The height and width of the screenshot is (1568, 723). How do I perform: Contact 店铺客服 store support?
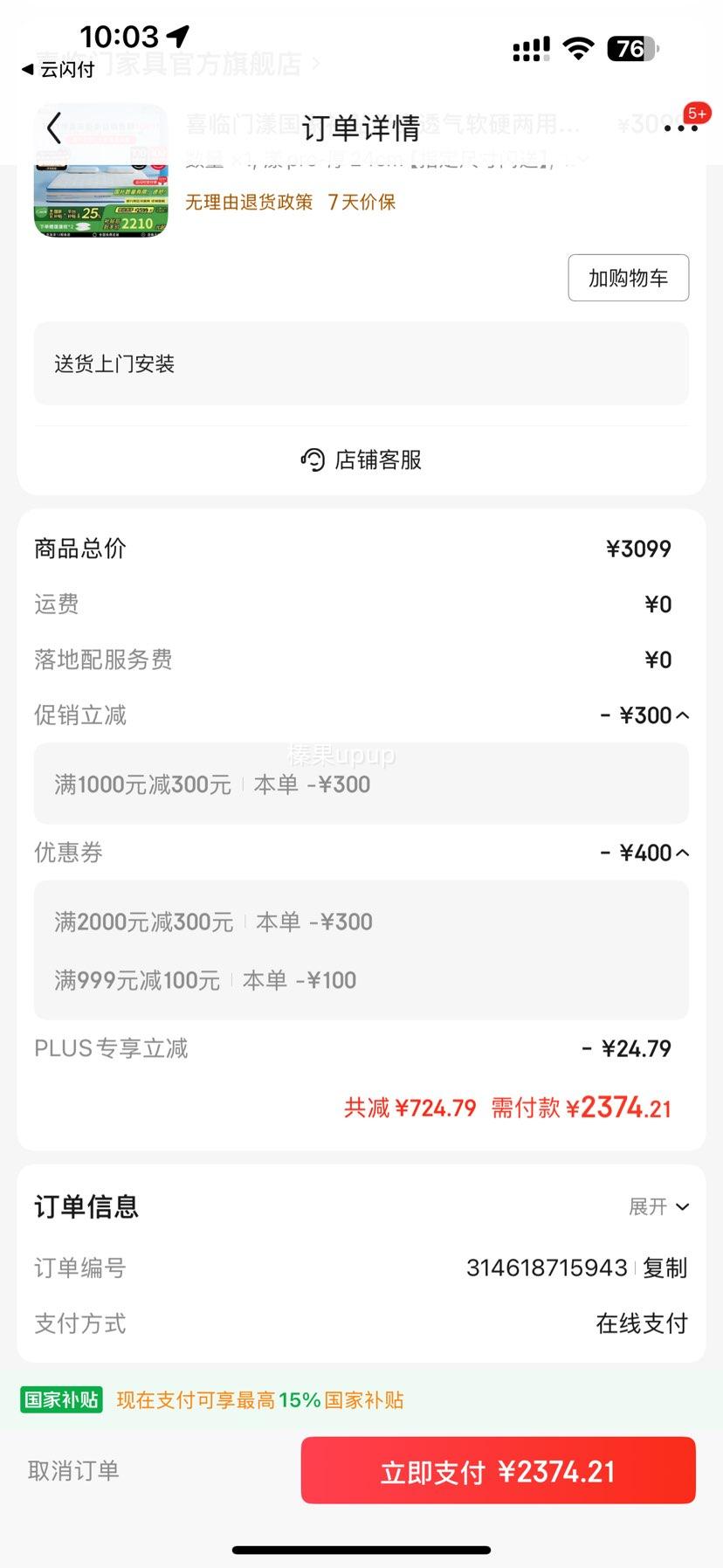pos(361,459)
